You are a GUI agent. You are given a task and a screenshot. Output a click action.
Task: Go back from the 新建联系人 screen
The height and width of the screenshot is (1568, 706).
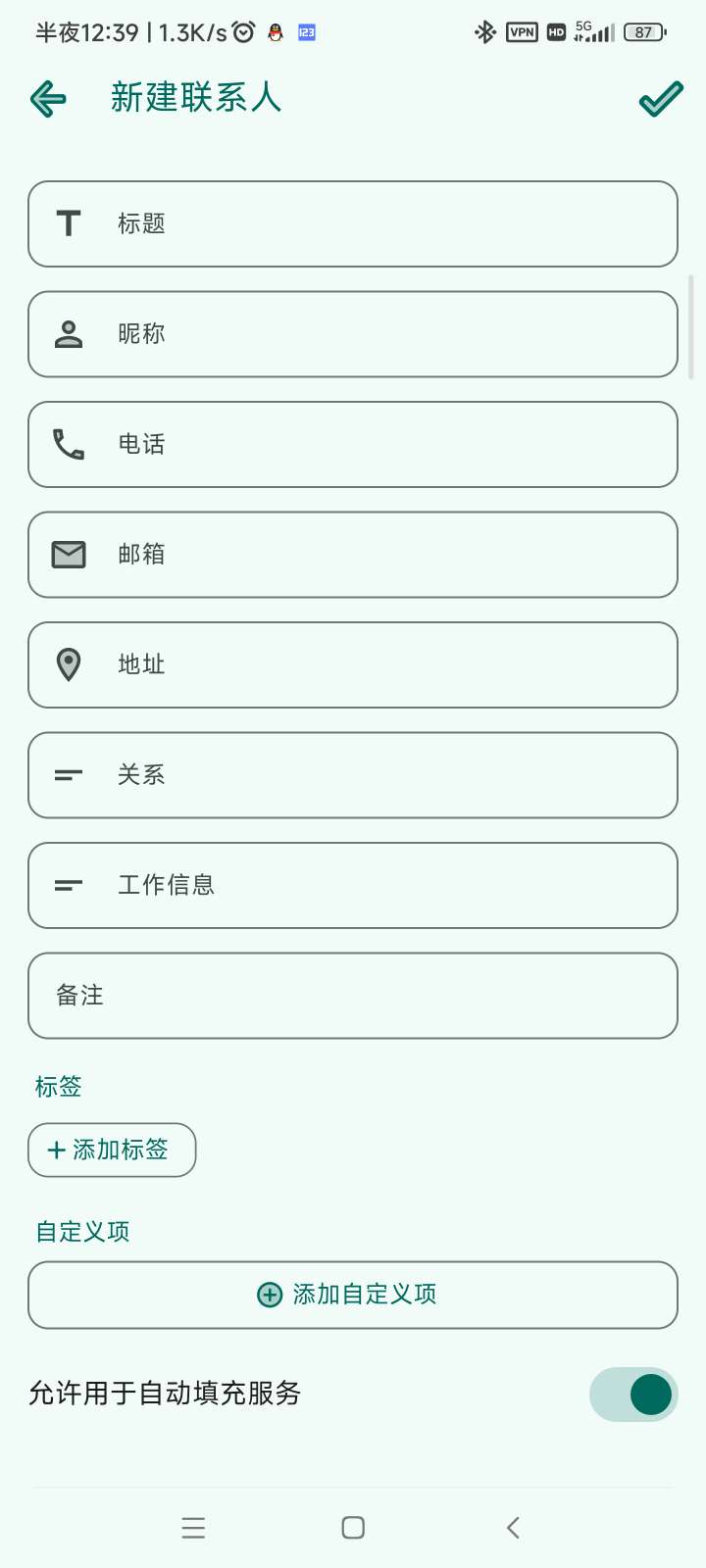[48, 99]
